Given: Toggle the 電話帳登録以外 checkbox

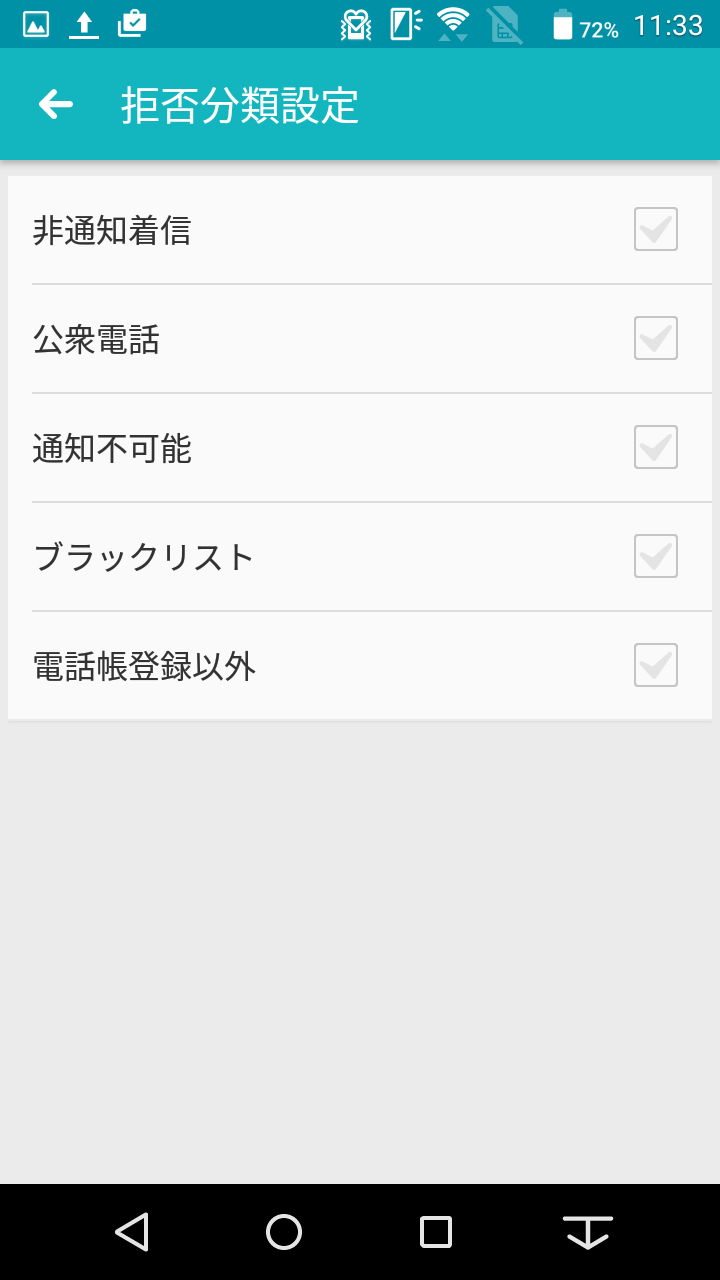Looking at the screenshot, I should (x=656, y=665).
